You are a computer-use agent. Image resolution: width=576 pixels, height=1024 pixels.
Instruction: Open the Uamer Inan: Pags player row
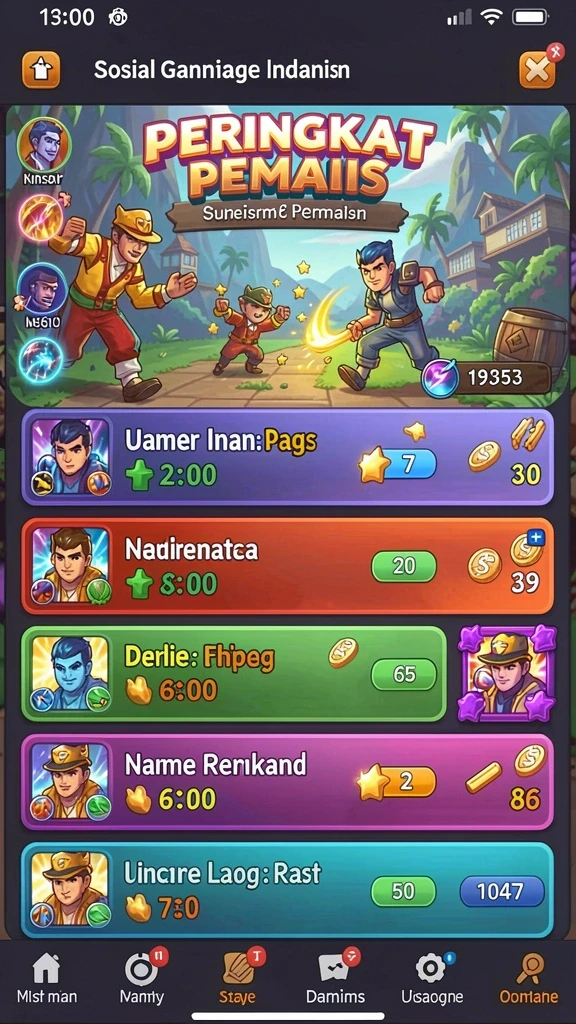287,458
